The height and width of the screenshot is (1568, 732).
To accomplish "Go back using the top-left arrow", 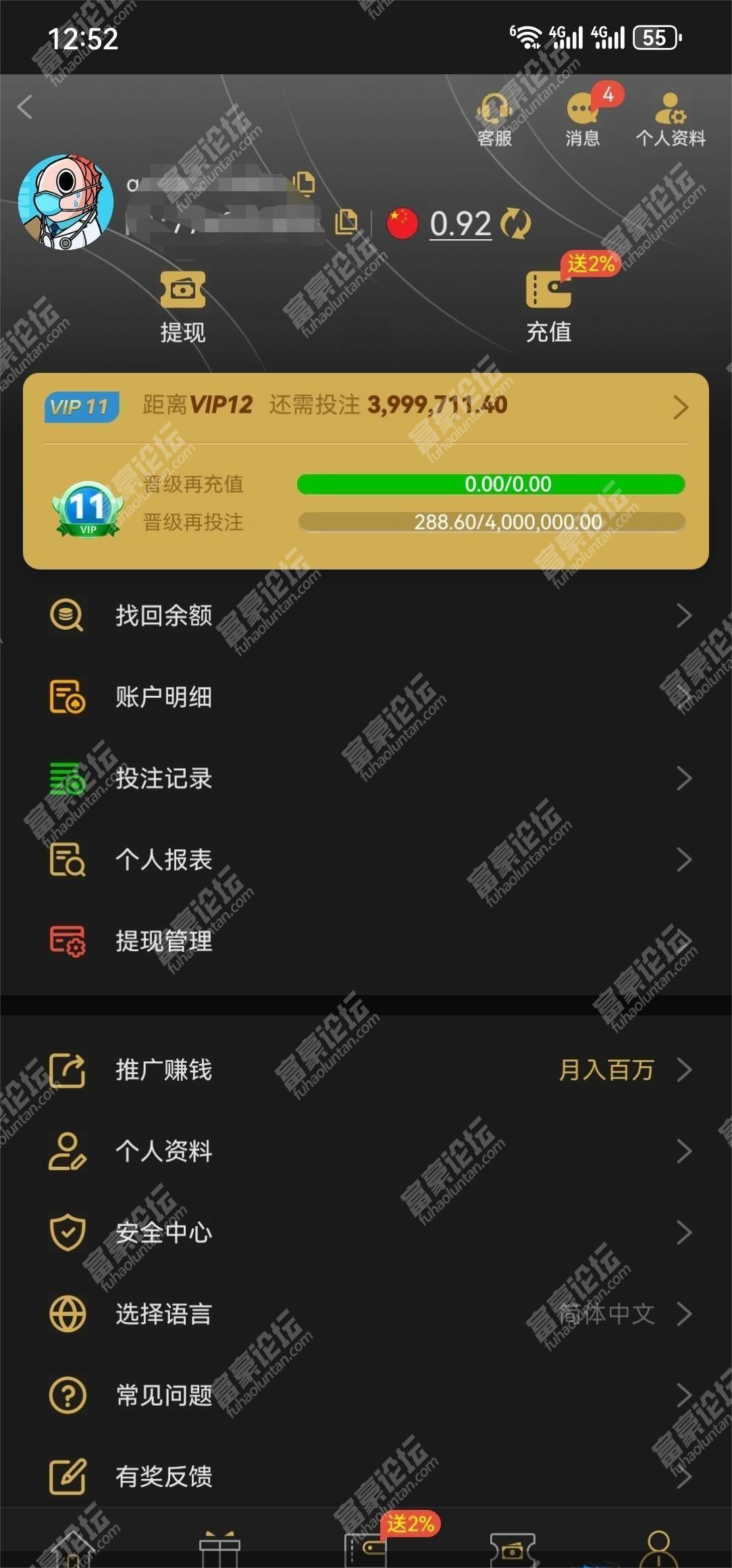I will tap(25, 107).
